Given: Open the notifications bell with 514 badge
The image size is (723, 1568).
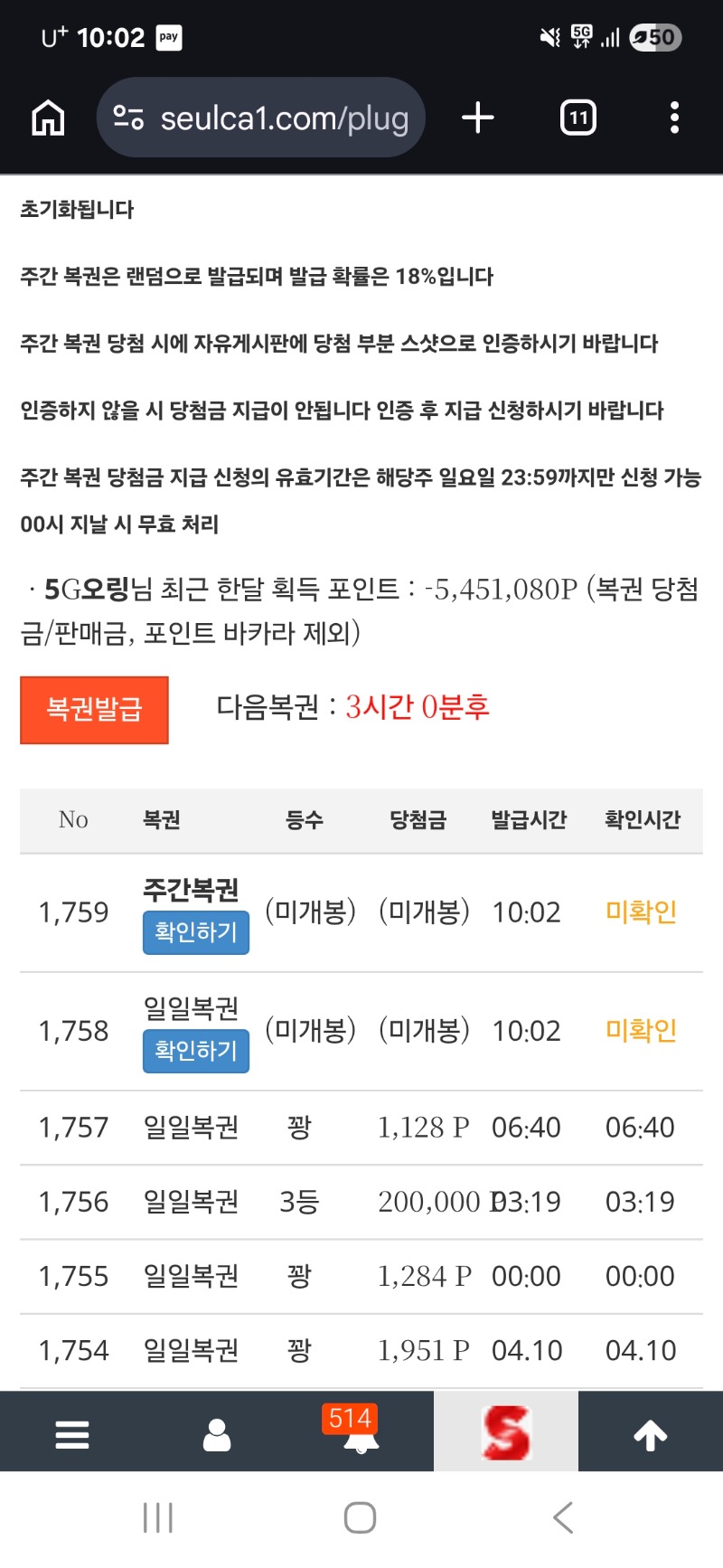Looking at the screenshot, I should tap(361, 1432).
